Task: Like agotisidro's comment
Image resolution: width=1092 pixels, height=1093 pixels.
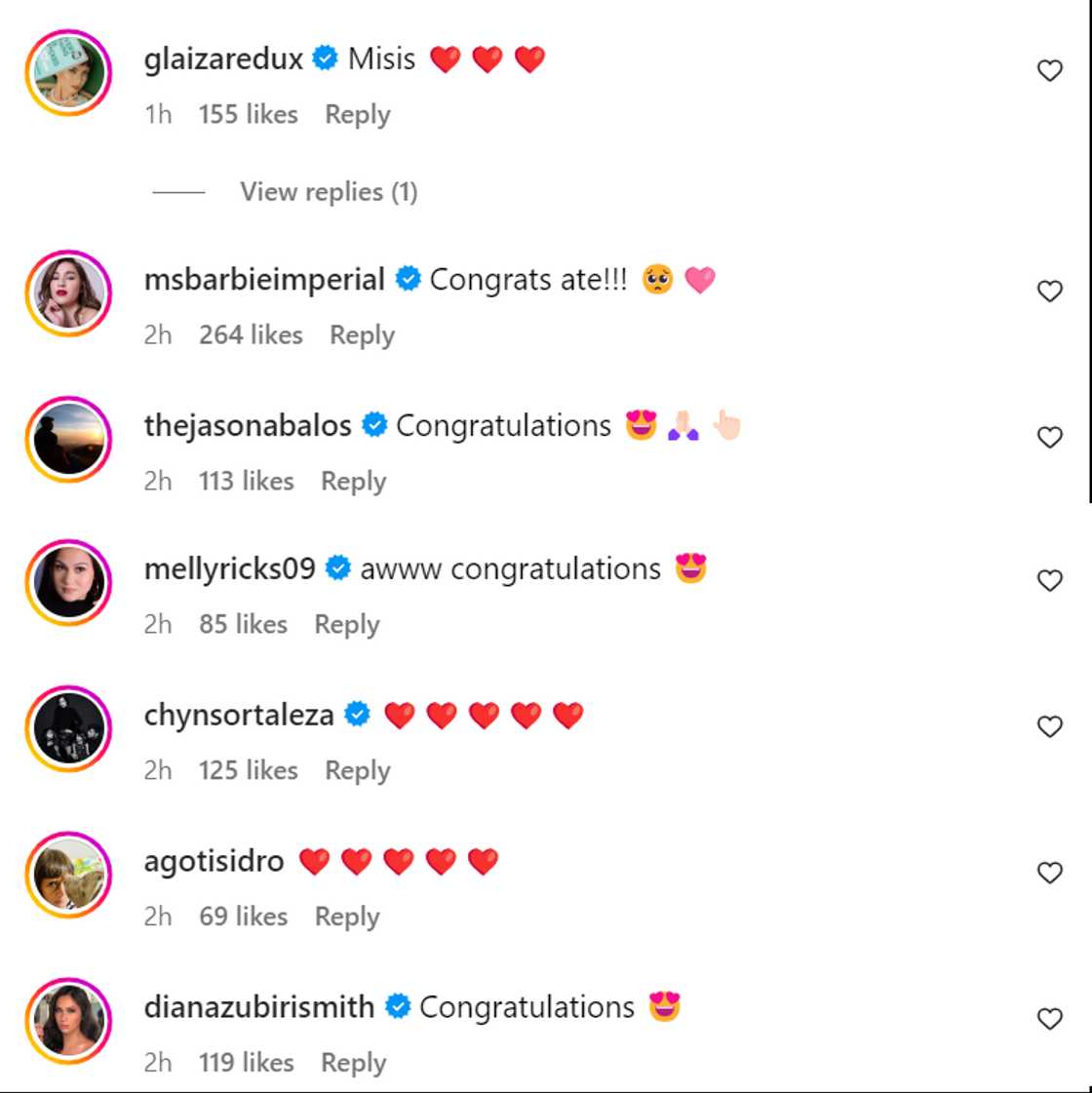Action: pyautogui.click(x=1049, y=874)
